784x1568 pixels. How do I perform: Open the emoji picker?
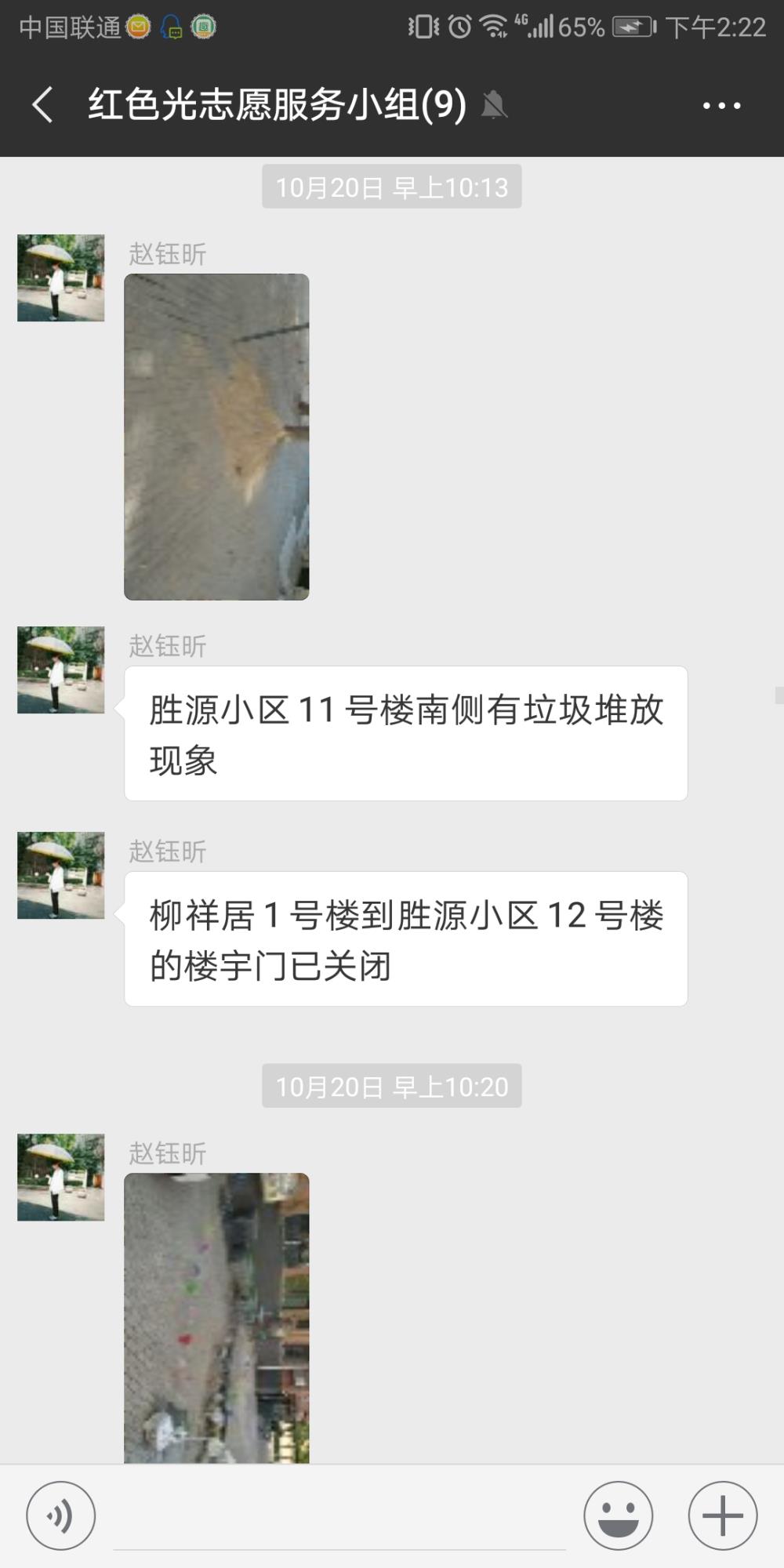coord(618,1515)
